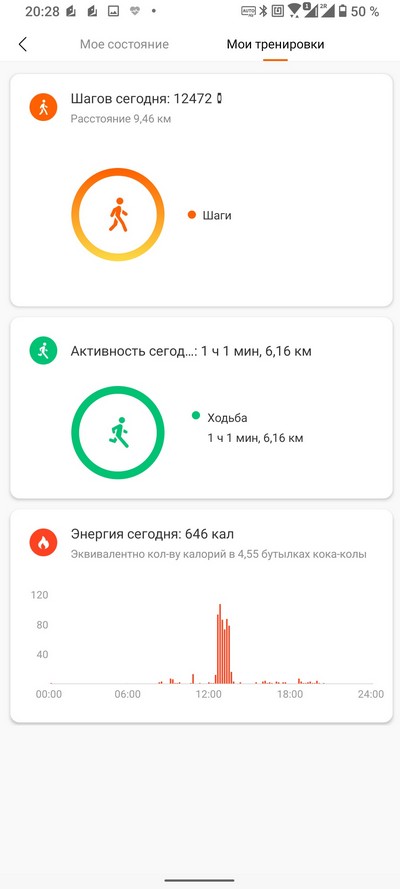Screen dimensions: 400x889
Task: Select the Мои тренировки tab
Action: (275, 44)
